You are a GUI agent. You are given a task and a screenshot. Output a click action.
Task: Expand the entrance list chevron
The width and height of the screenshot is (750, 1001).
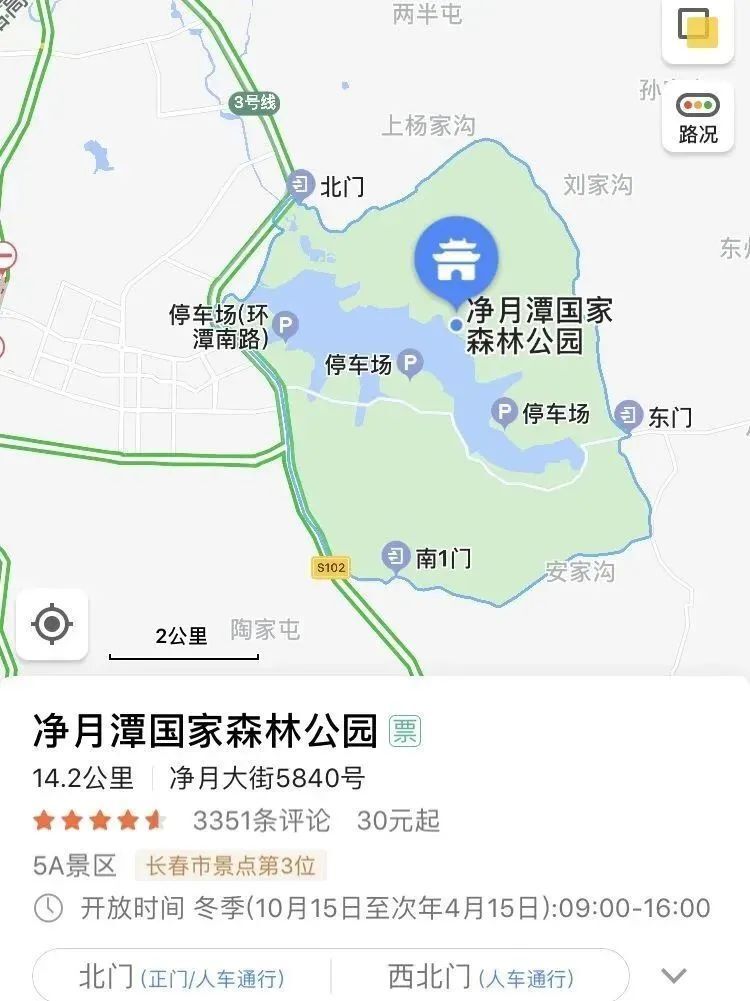(x=675, y=976)
